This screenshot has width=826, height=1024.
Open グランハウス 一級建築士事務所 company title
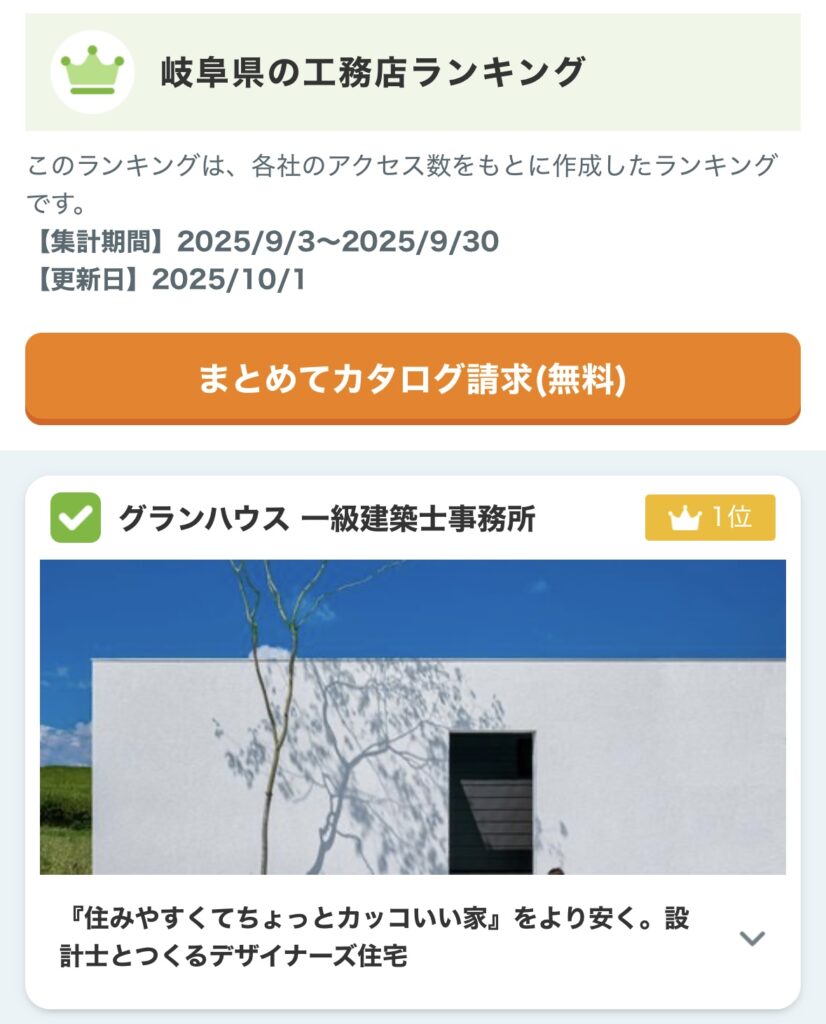tap(327, 519)
